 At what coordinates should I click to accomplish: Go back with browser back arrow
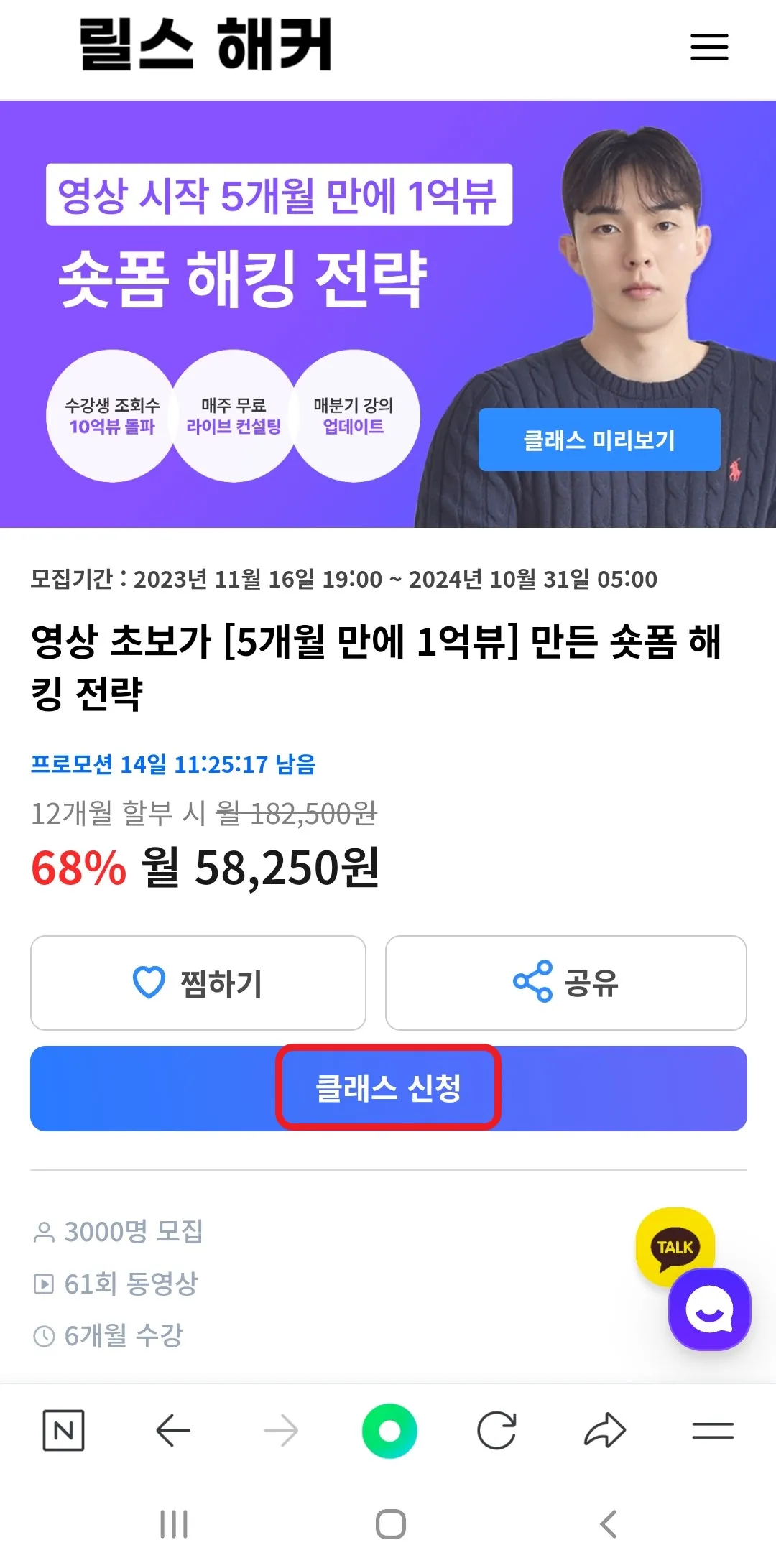pyautogui.click(x=172, y=1430)
